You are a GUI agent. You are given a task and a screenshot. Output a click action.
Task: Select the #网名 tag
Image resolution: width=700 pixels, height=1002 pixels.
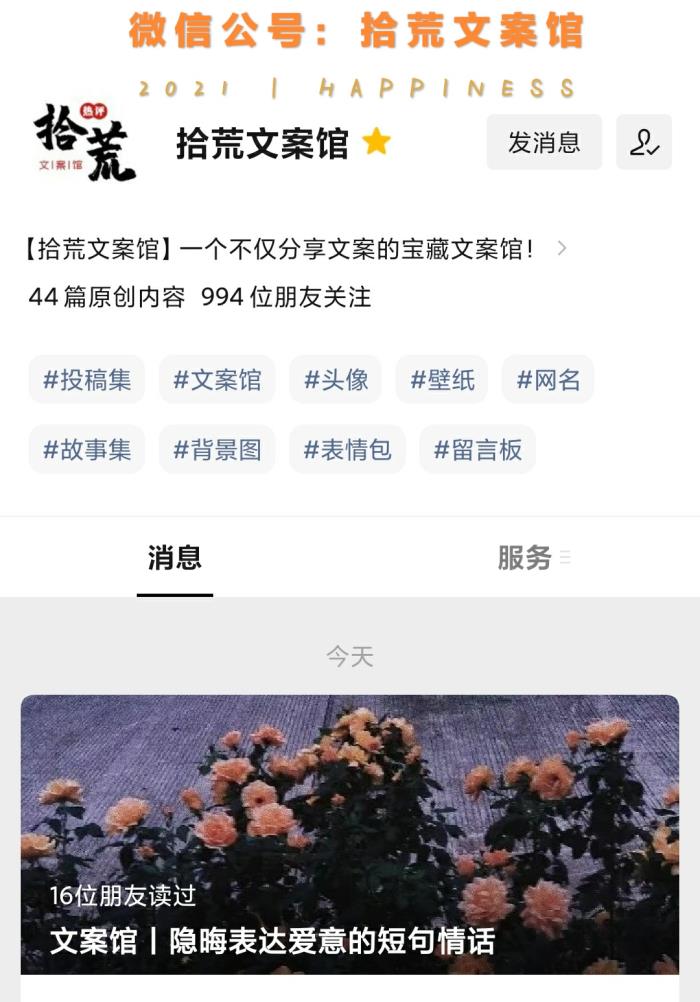(548, 380)
